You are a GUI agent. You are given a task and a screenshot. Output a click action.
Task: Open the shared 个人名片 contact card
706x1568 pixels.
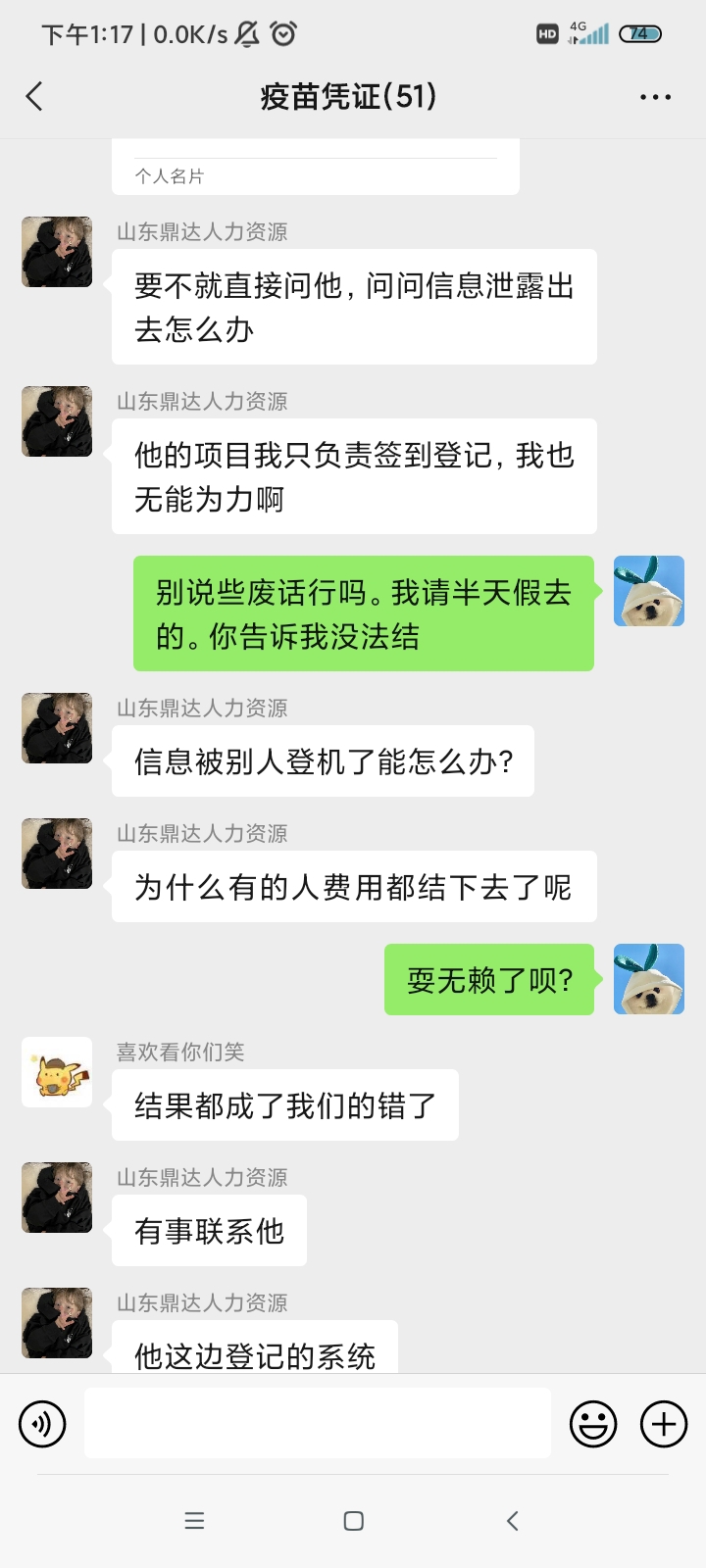(315, 169)
